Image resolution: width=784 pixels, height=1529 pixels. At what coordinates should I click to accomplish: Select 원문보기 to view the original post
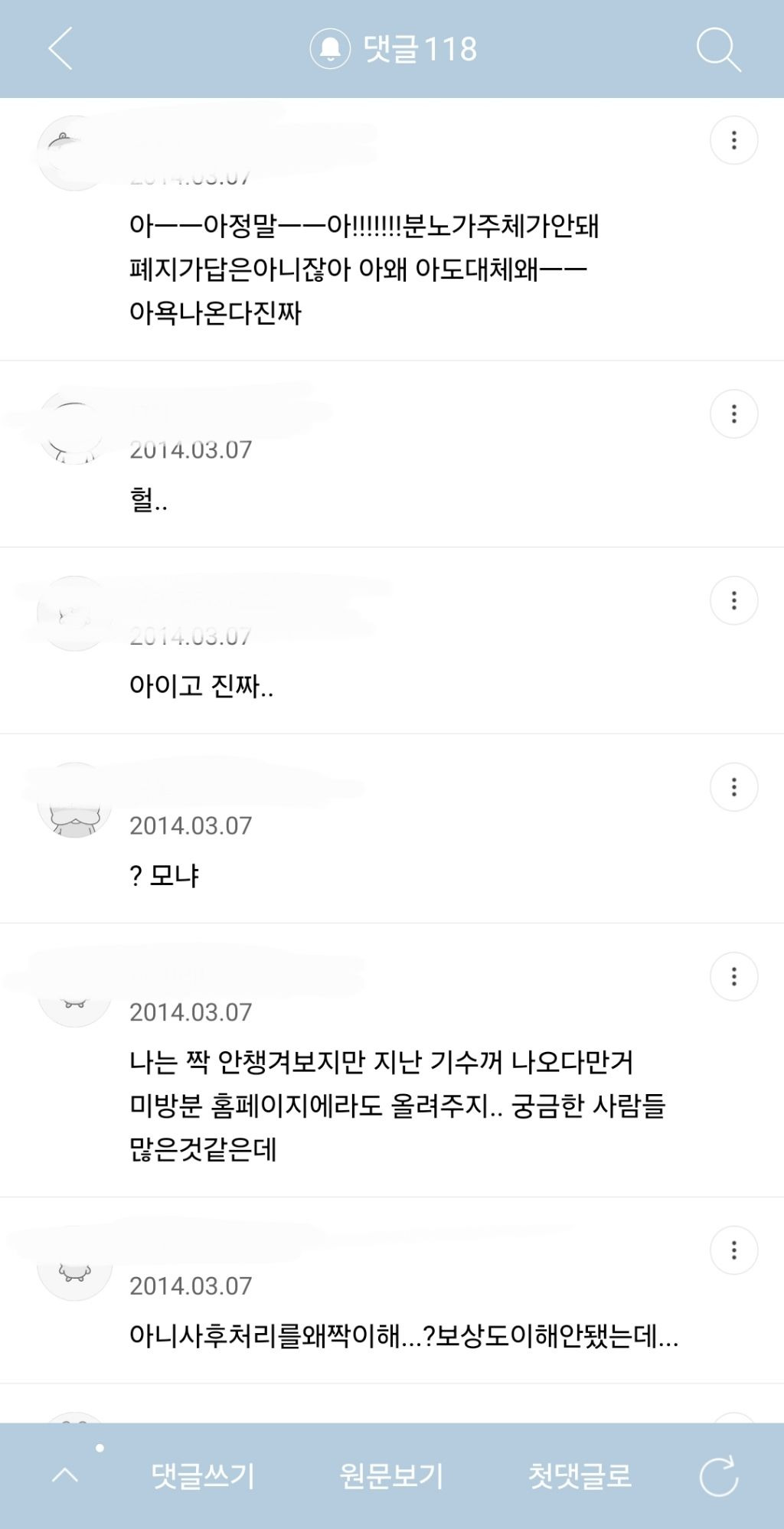click(x=392, y=1475)
